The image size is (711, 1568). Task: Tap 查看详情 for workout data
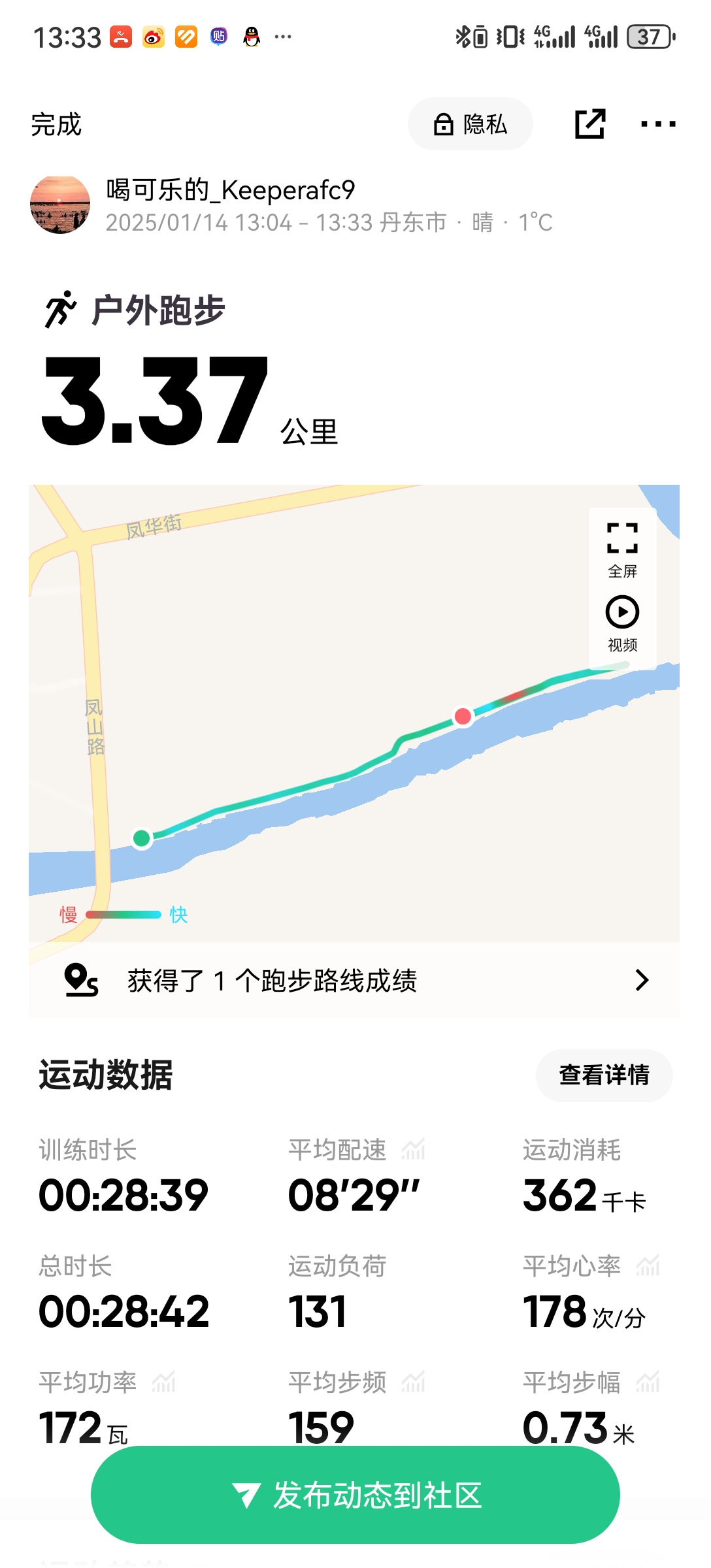[x=604, y=1075]
